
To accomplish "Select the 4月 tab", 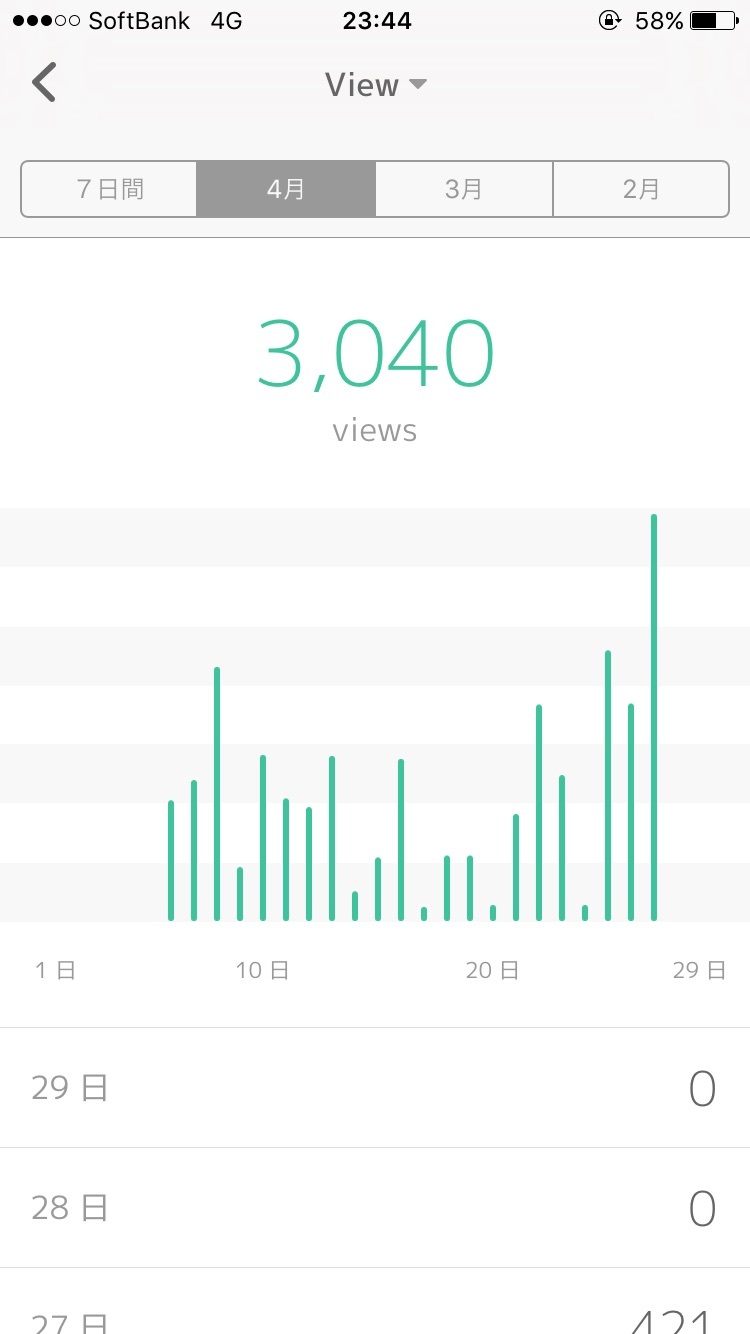I will [x=286, y=189].
